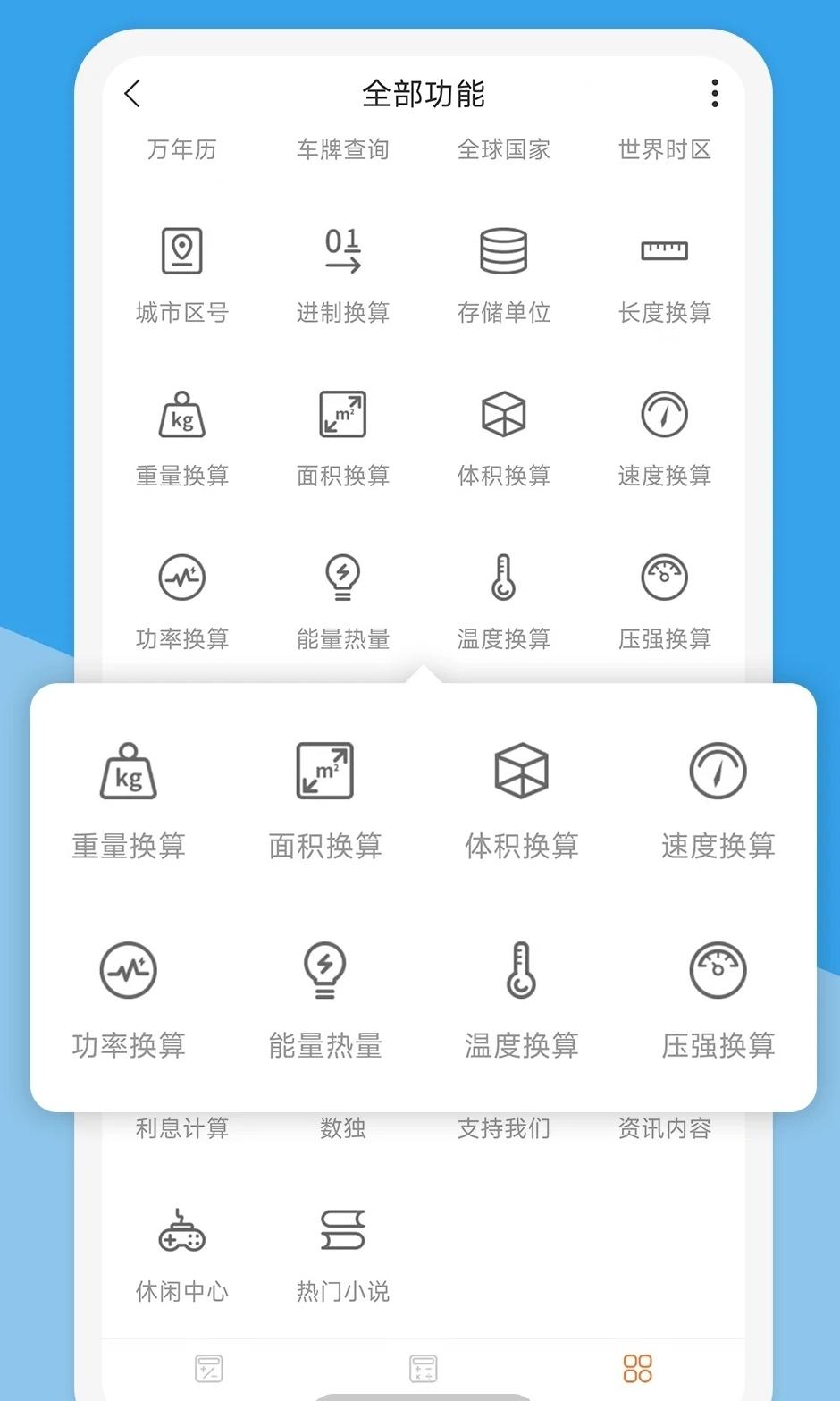Tap the books icon for 热门小说
The height and width of the screenshot is (1401, 840).
click(342, 1229)
